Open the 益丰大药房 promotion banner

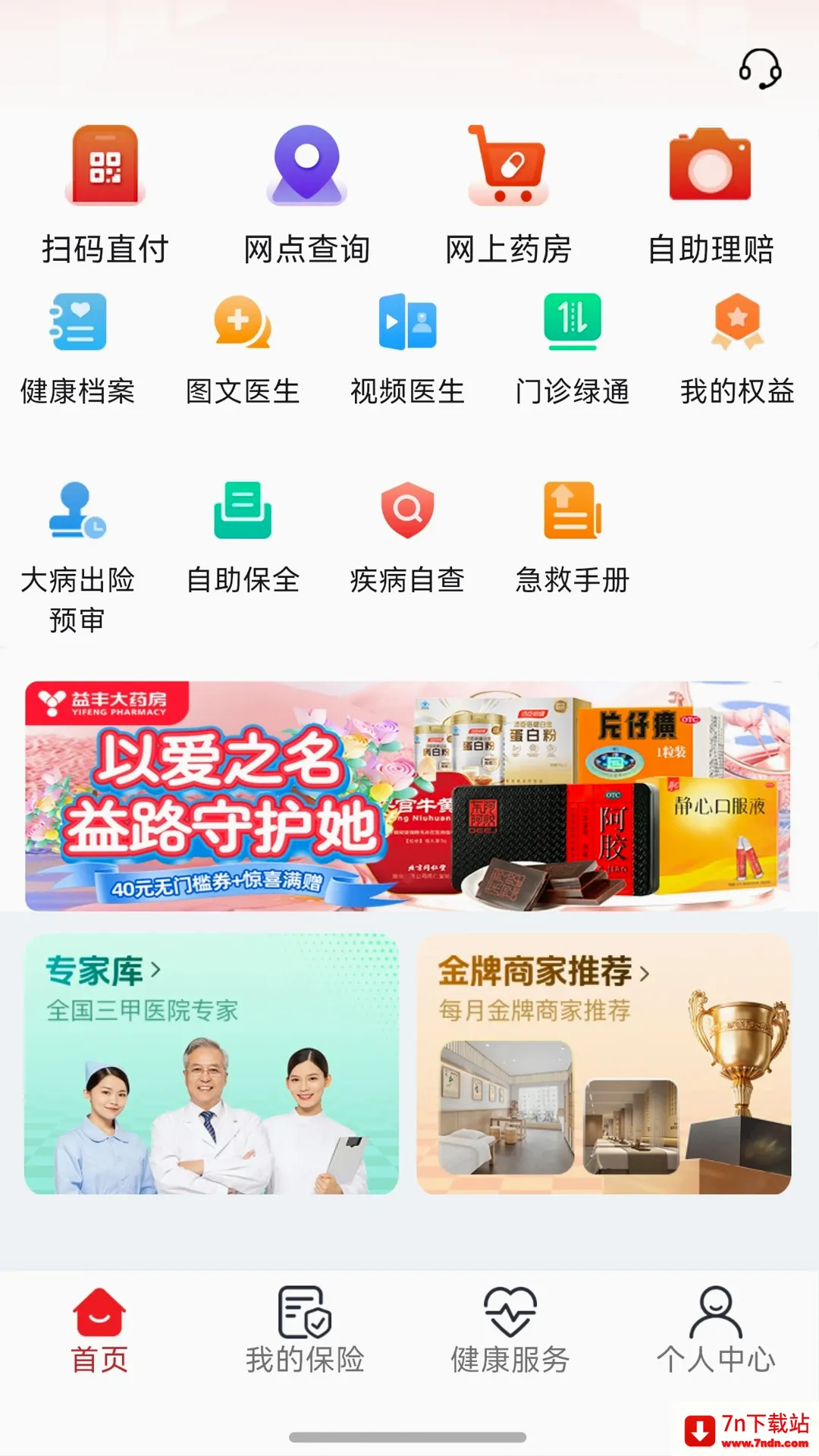[x=408, y=795]
